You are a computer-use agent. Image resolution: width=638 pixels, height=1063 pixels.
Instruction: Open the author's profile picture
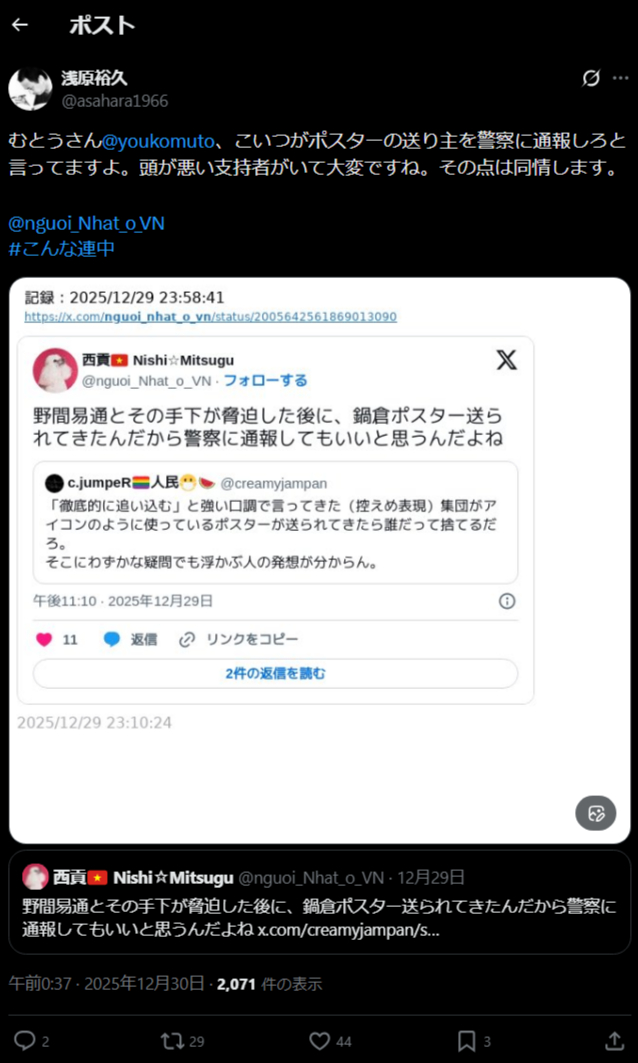(x=30, y=89)
